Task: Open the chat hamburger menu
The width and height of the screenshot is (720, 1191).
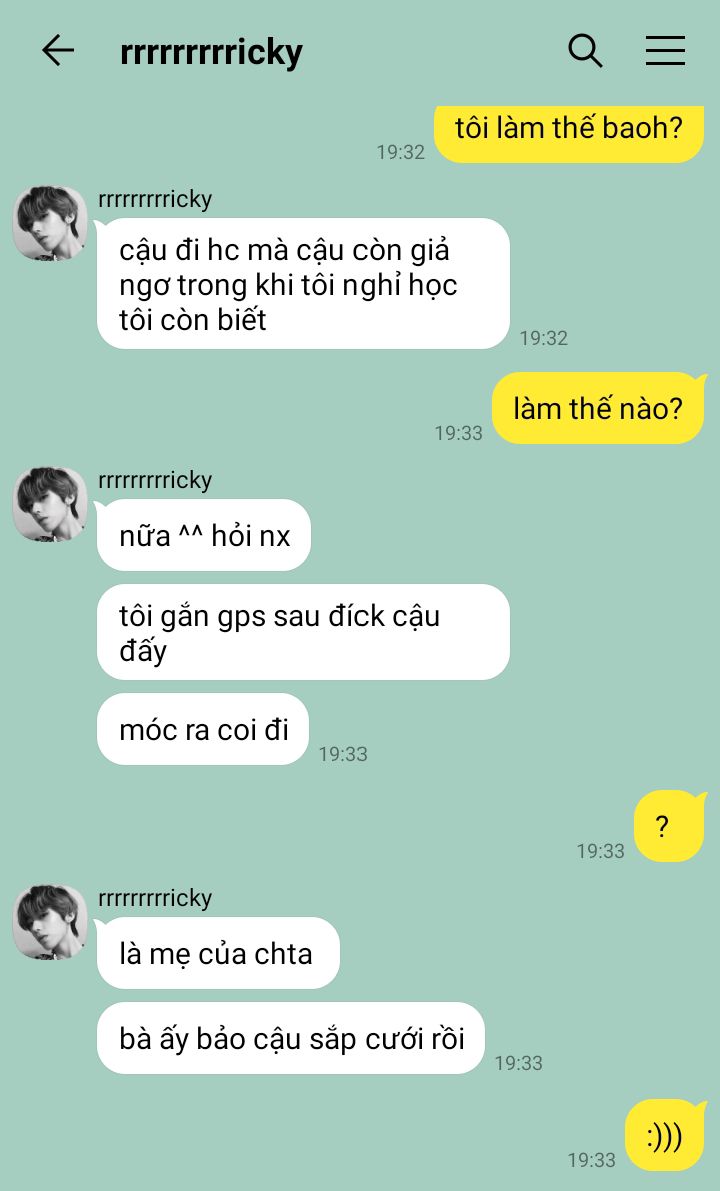Action: coord(665,50)
